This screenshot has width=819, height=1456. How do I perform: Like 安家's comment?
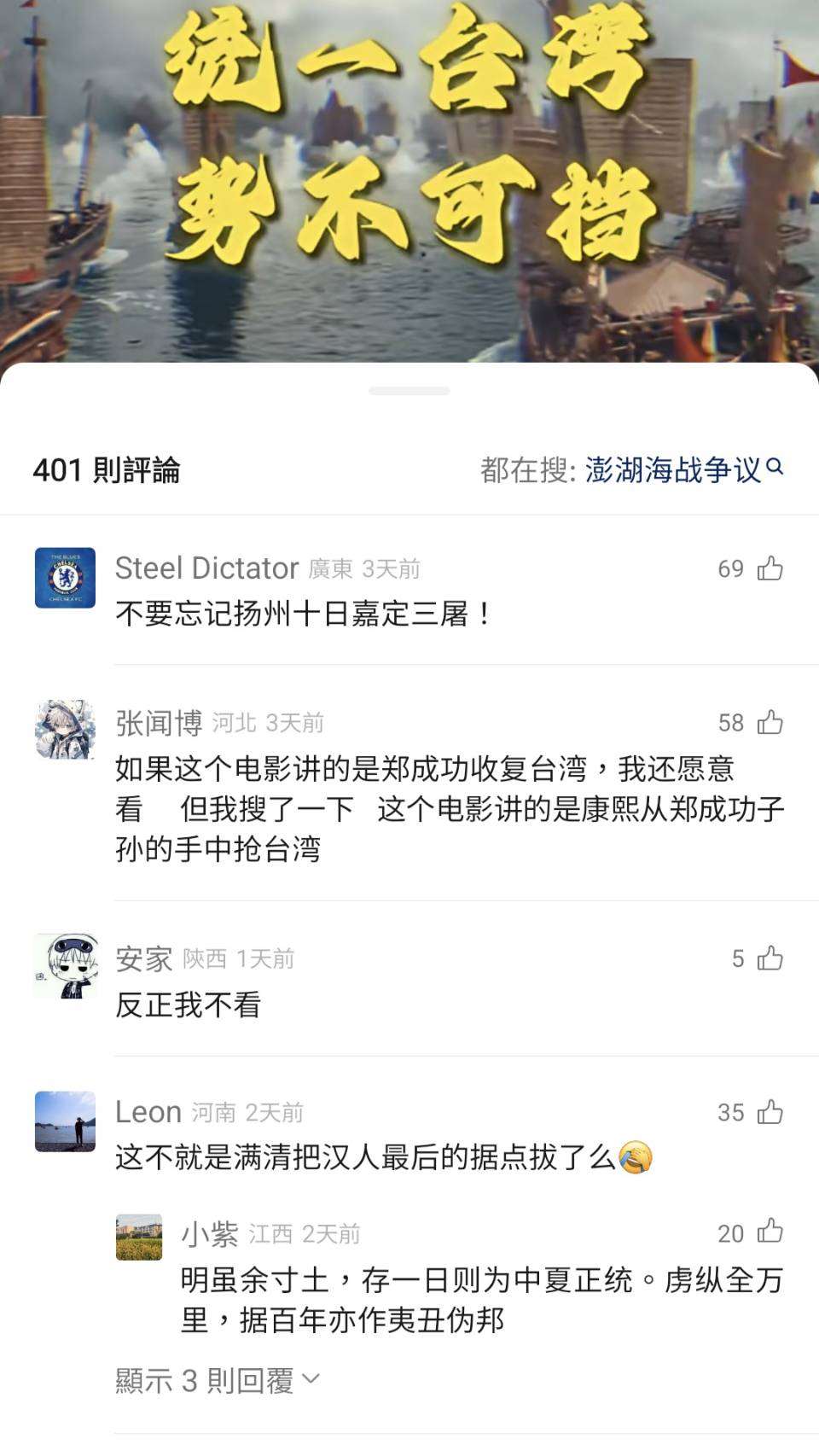pyautogui.click(x=770, y=958)
